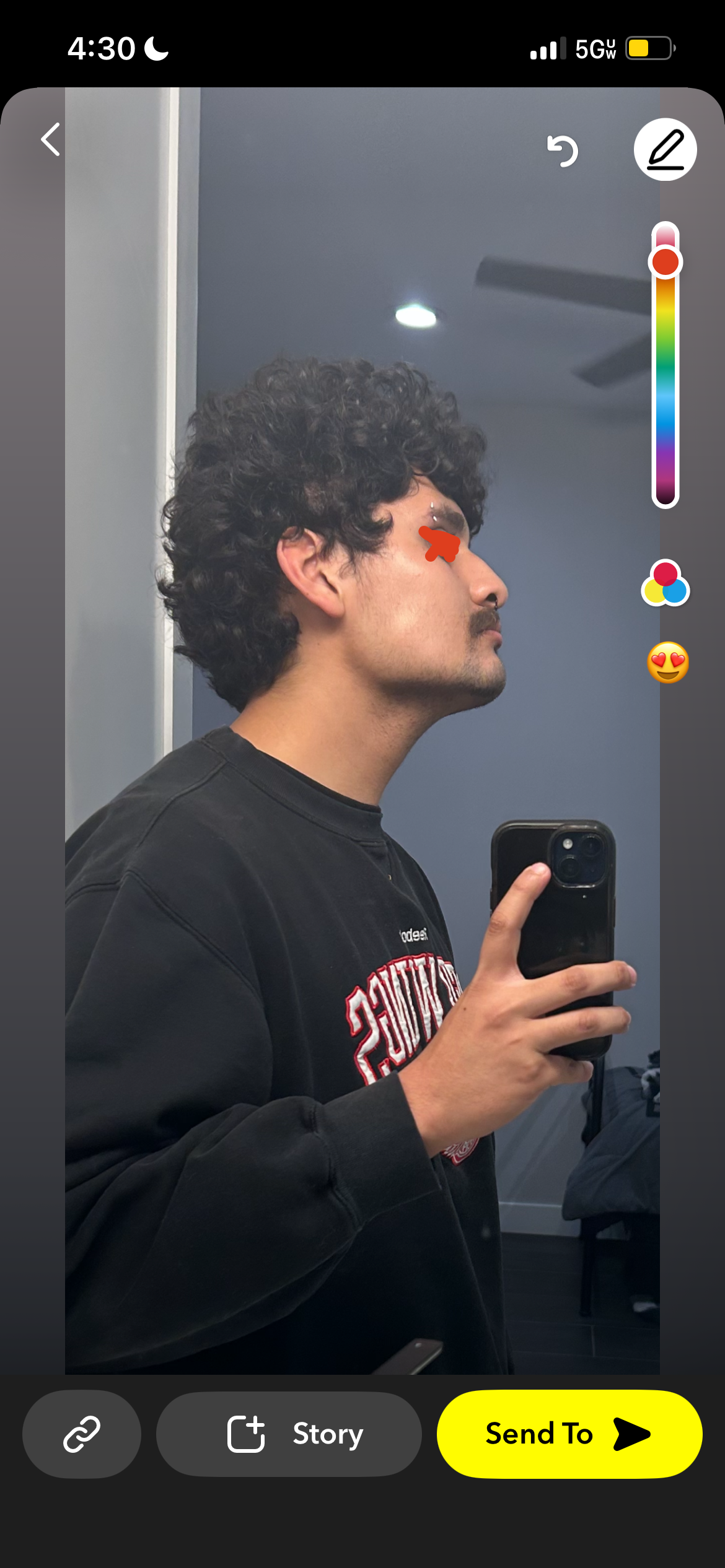Tap the link attachment button

pos(82,1434)
